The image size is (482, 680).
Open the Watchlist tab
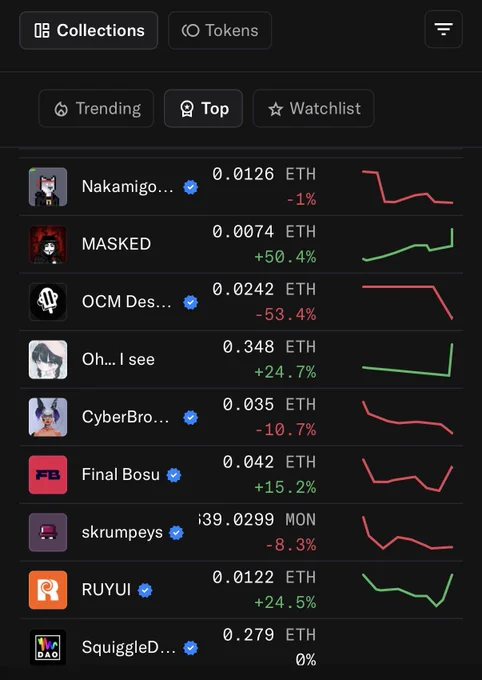(x=313, y=108)
